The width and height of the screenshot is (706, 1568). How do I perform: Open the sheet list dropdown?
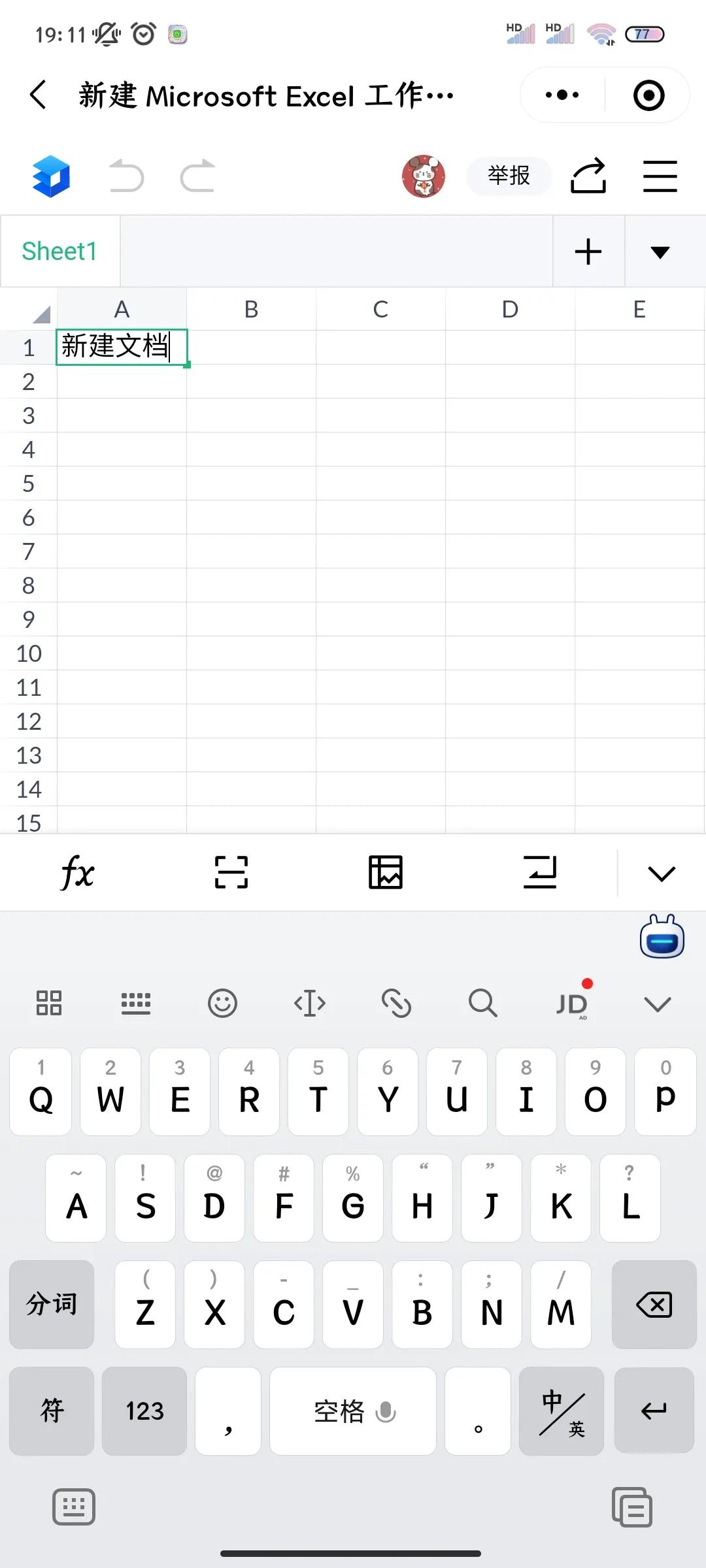660,252
